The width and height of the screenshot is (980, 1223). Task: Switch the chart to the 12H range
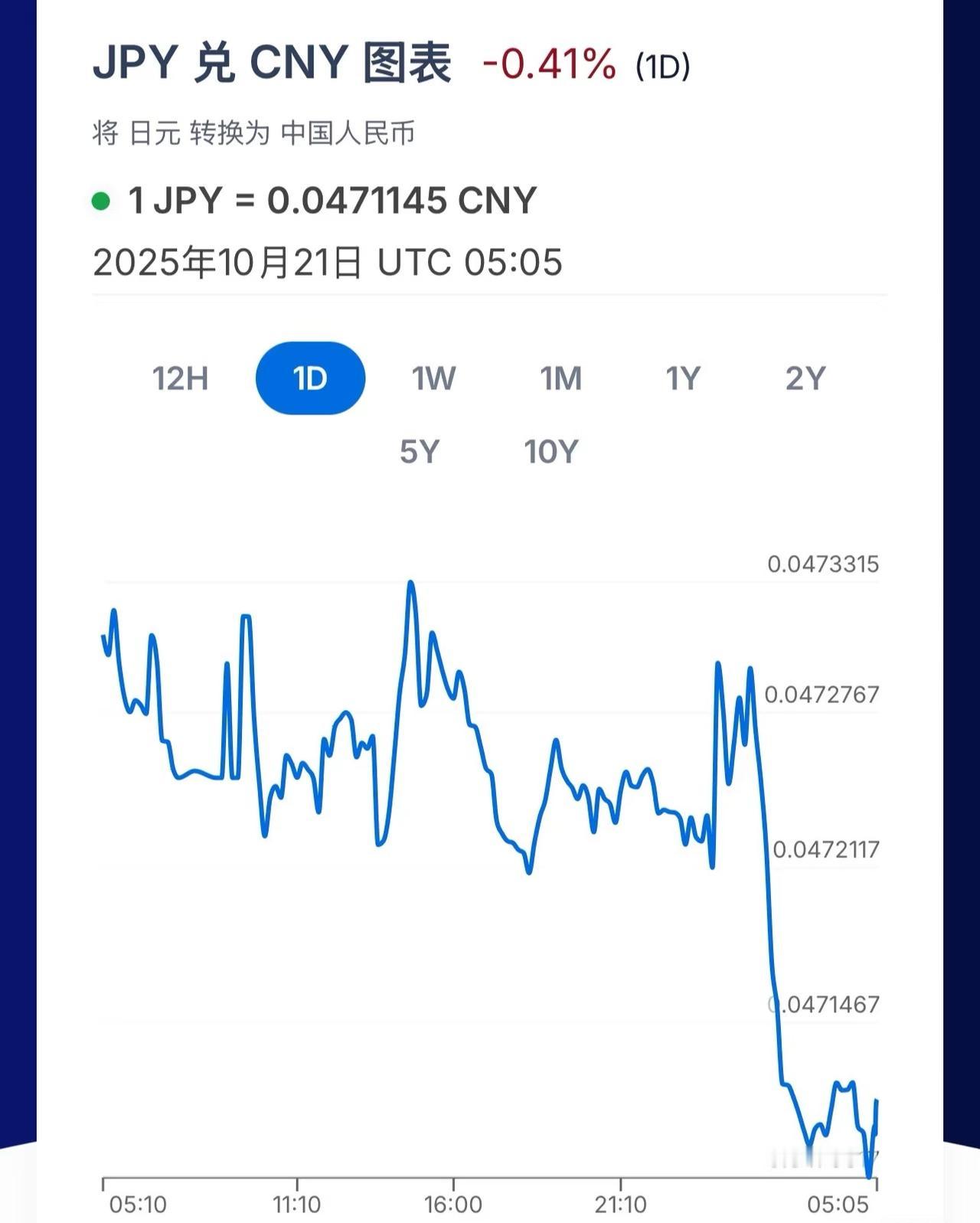point(180,378)
